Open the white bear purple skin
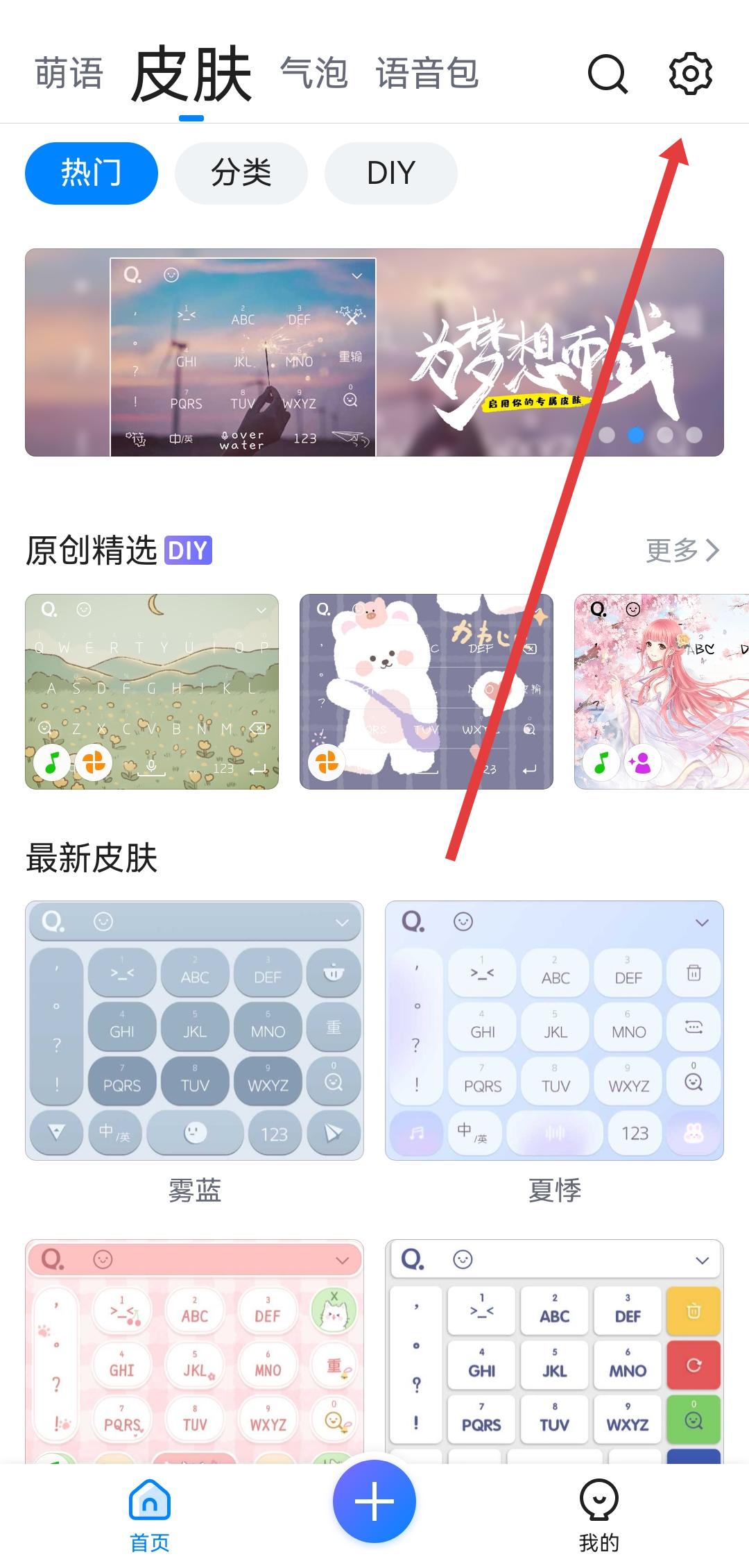 tap(426, 691)
